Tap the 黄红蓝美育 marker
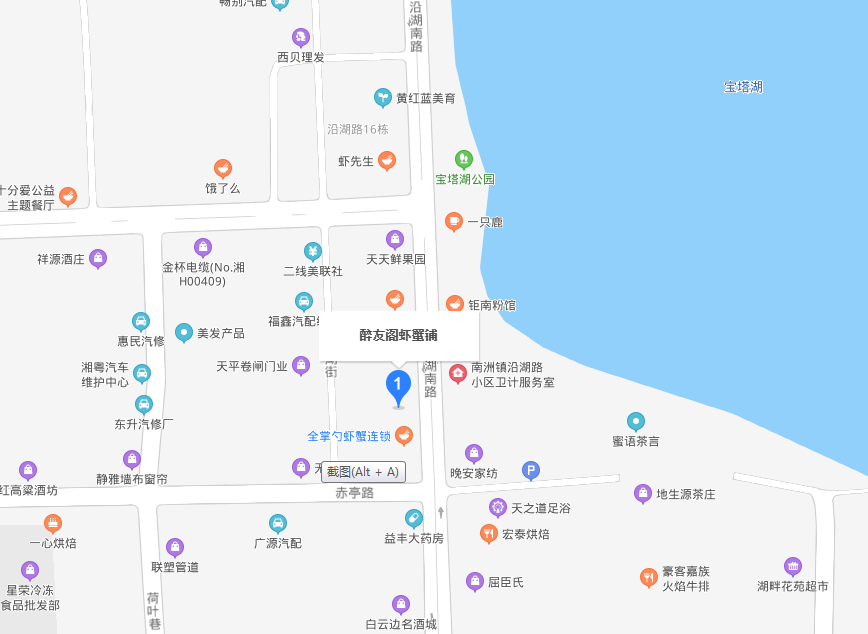Image resolution: width=868 pixels, height=634 pixels. pyautogui.click(x=382, y=97)
